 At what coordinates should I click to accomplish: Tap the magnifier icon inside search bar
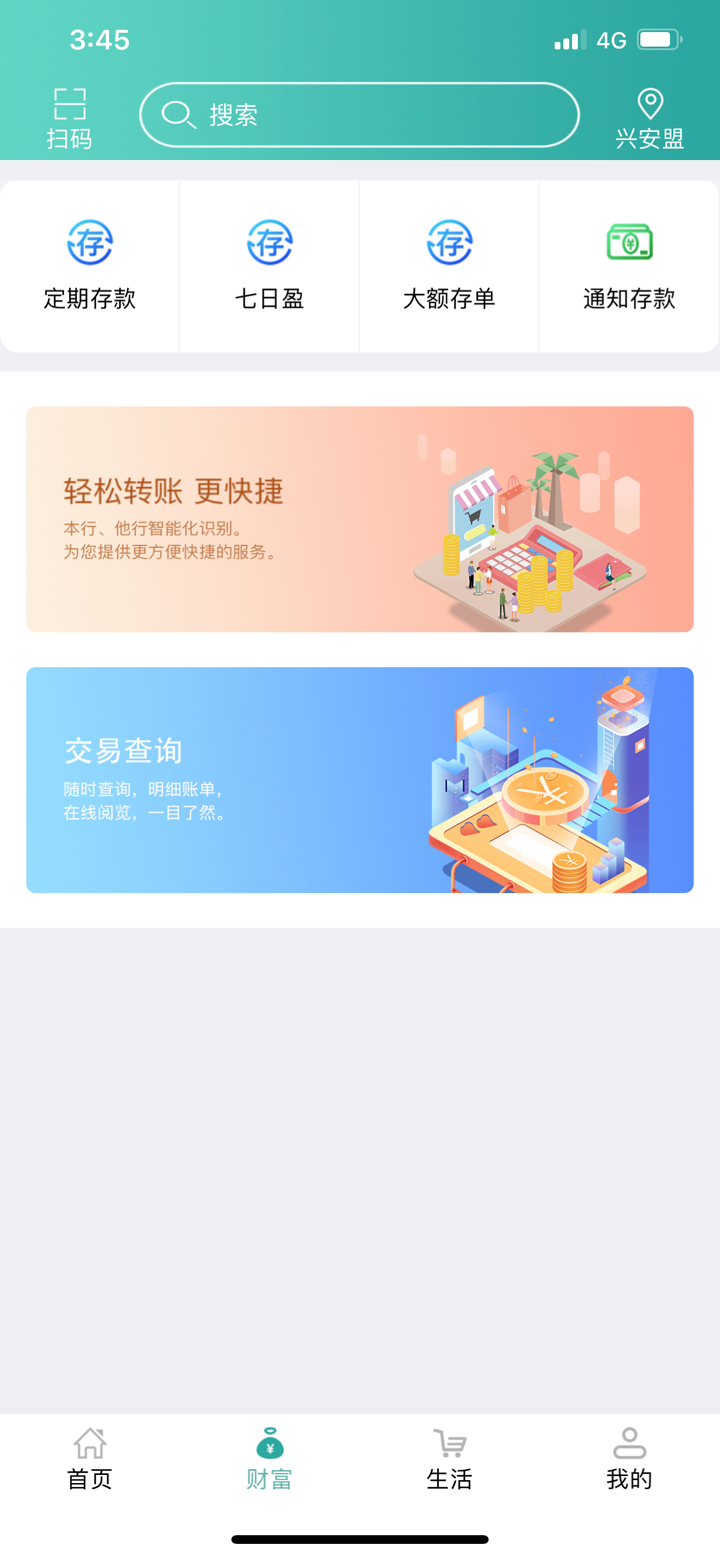[x=180, y=114]
